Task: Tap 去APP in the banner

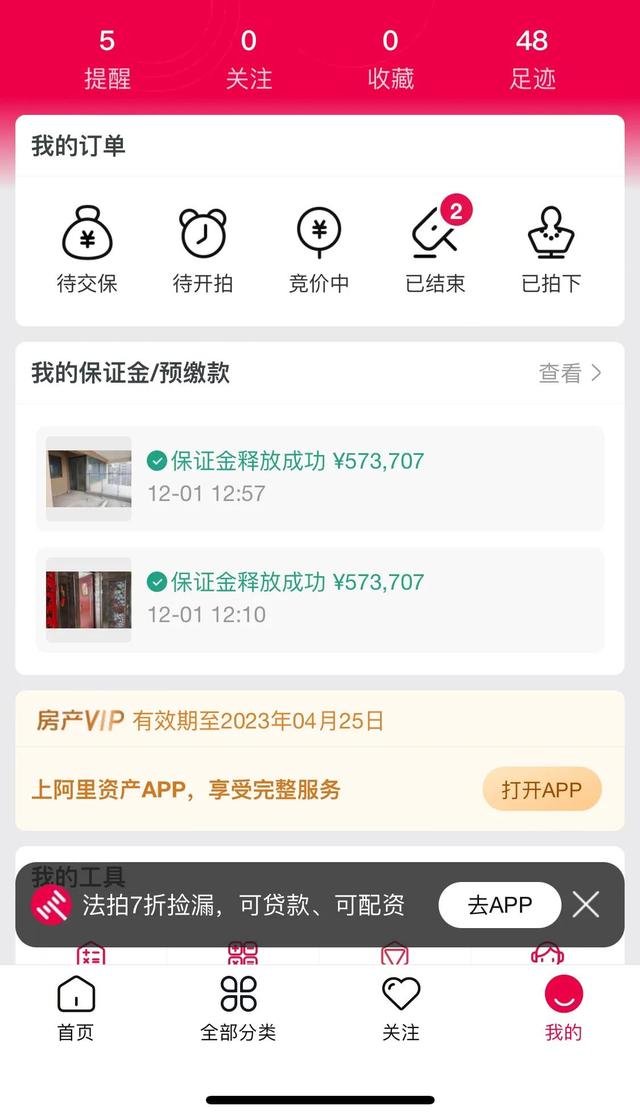Action: tap(499, 905)
